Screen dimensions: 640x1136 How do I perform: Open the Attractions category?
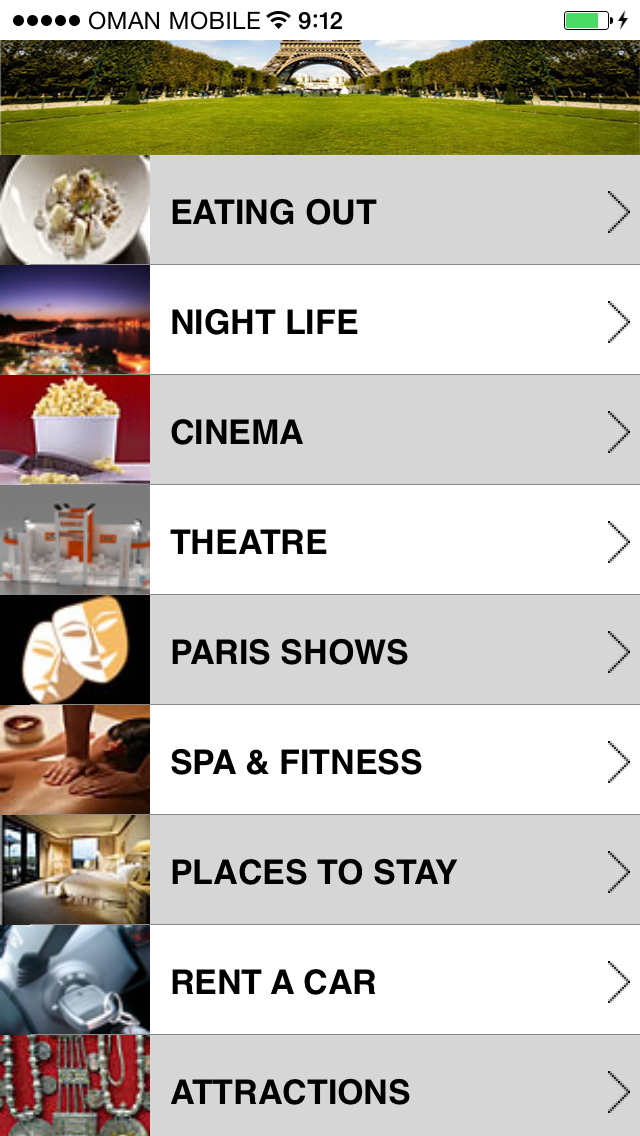pos(320,1088)
